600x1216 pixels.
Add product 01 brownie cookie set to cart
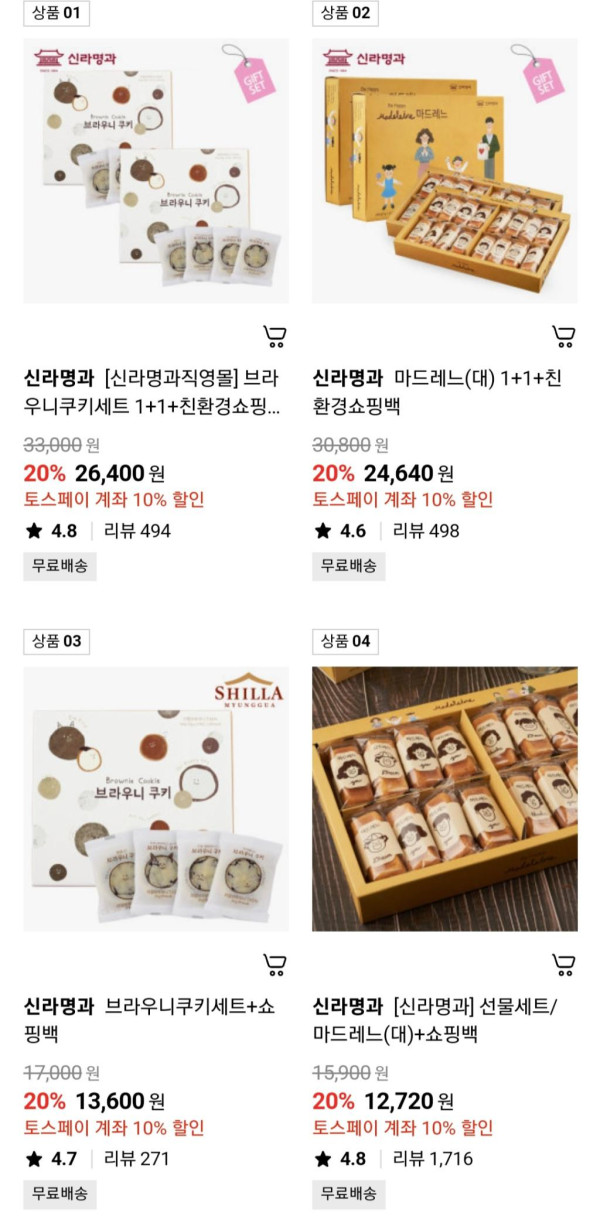[x=274, y=336]
